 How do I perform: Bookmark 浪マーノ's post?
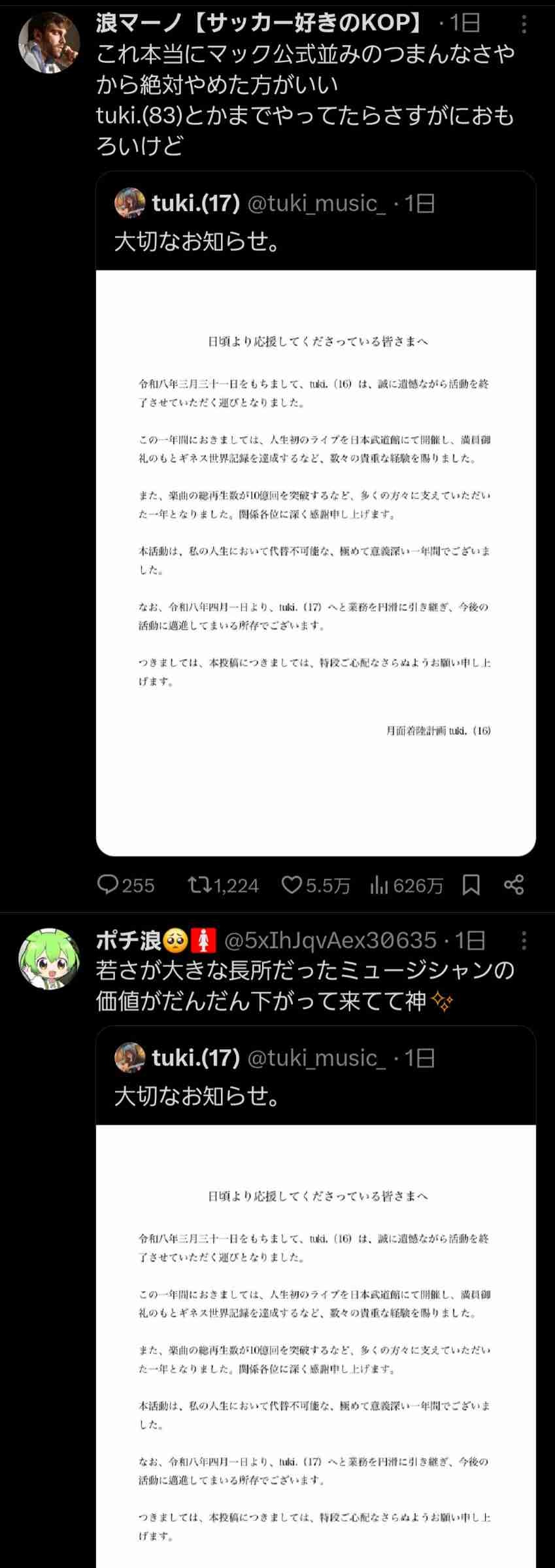click(x=471, y=885)
